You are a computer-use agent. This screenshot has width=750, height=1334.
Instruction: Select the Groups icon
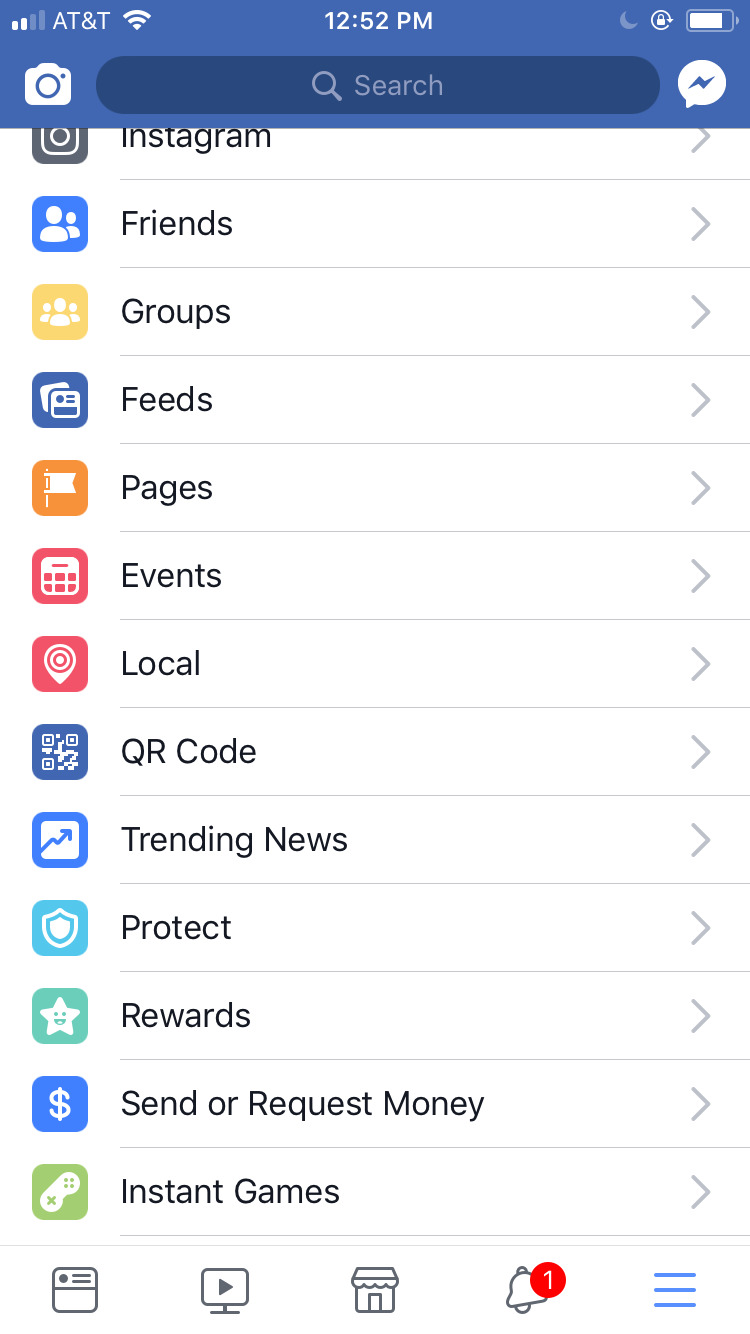pyautogui.click(x=60, y=312)
